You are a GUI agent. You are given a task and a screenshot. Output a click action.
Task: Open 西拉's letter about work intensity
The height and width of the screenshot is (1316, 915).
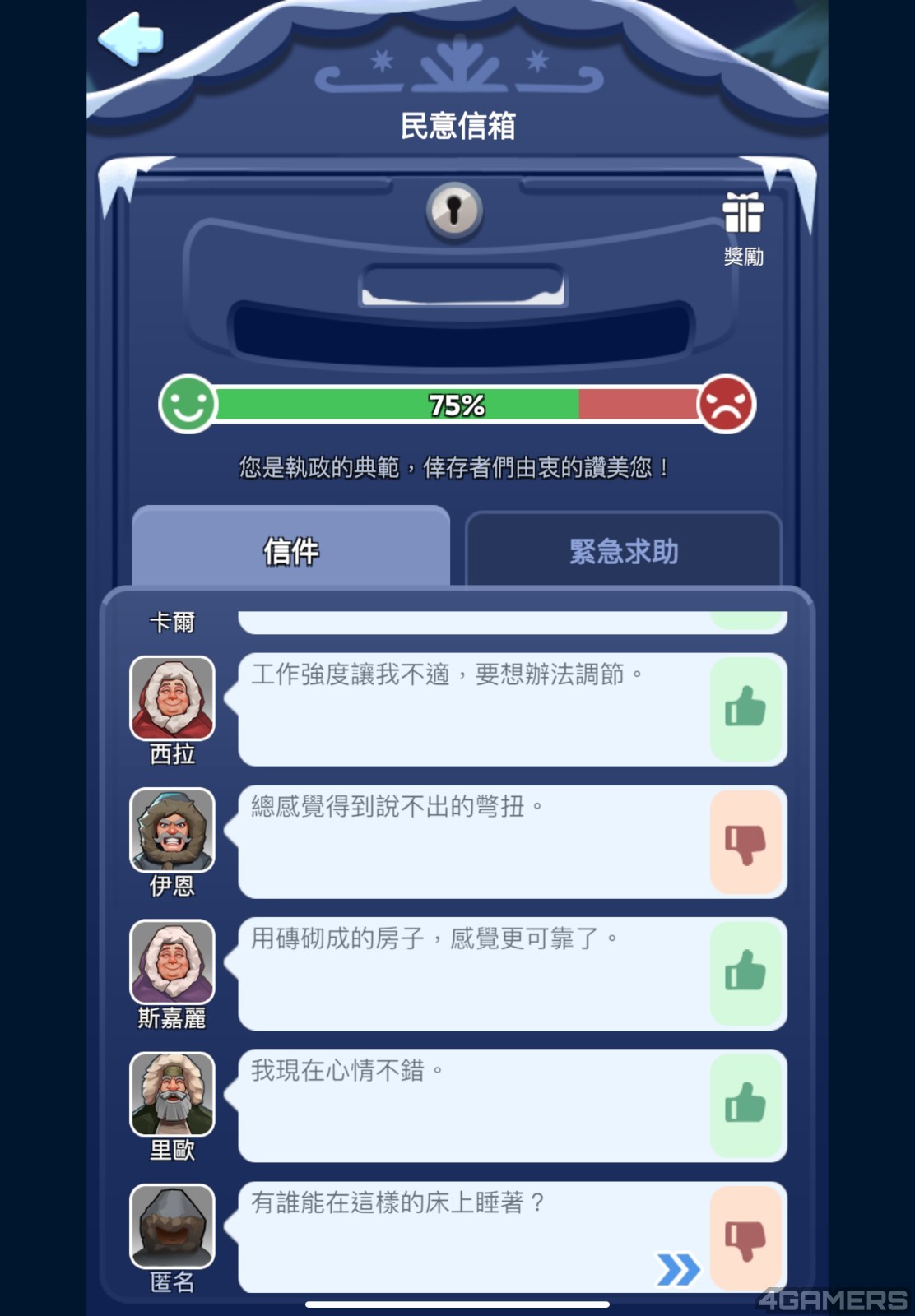[473, 709]
